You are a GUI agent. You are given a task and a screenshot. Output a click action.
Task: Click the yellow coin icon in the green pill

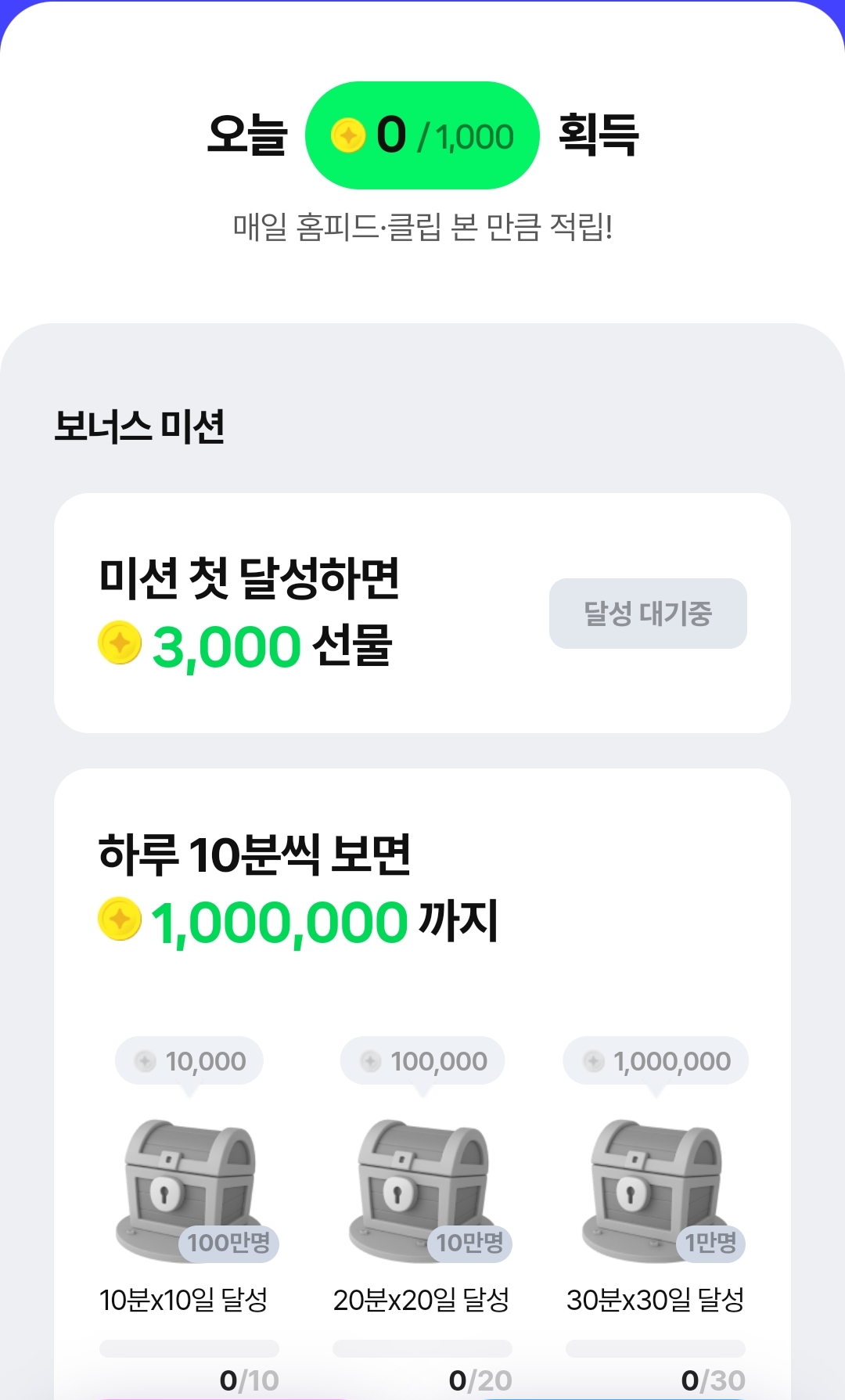click(347, 135)
